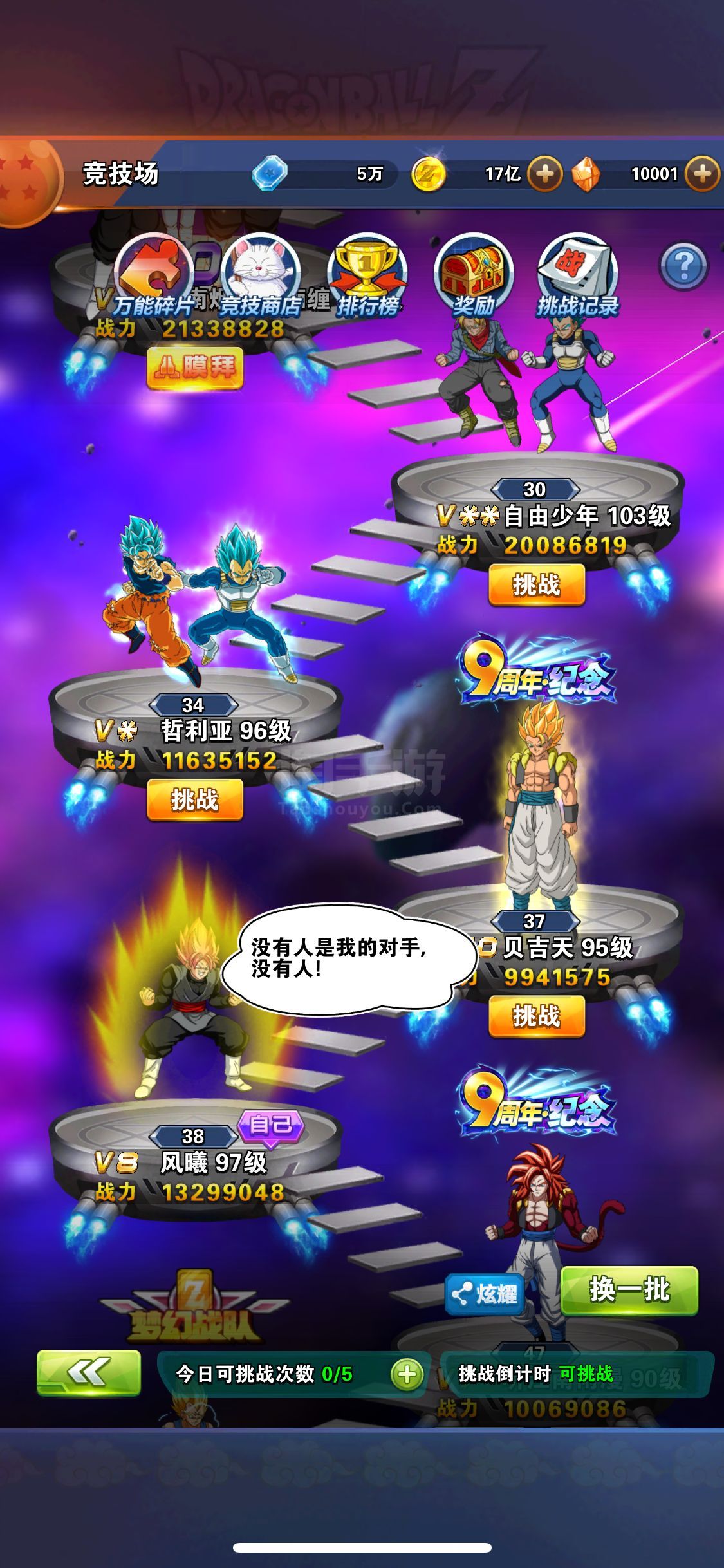Challenge player 贝吉天 ranked 37
This screenshot has width=724, height=1568.
[x=537, y=1016]
